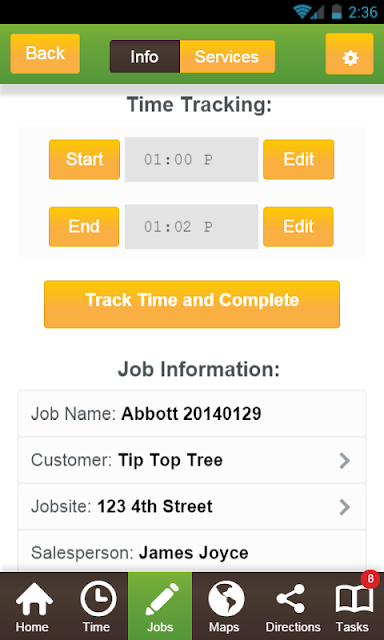Edit the 01:00 start time

(298, 160)
